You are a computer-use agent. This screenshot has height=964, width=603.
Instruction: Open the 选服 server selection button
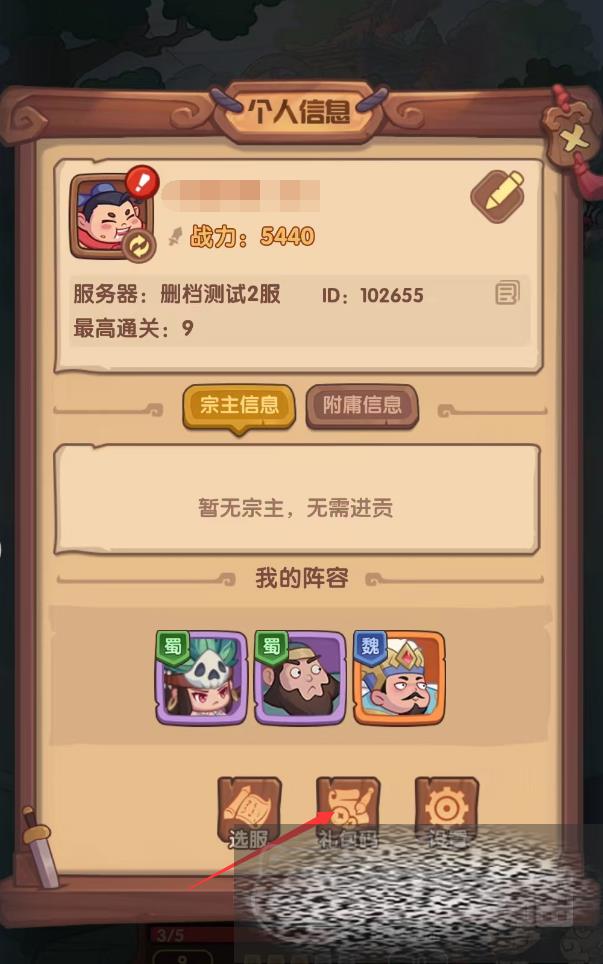[249, 808]
